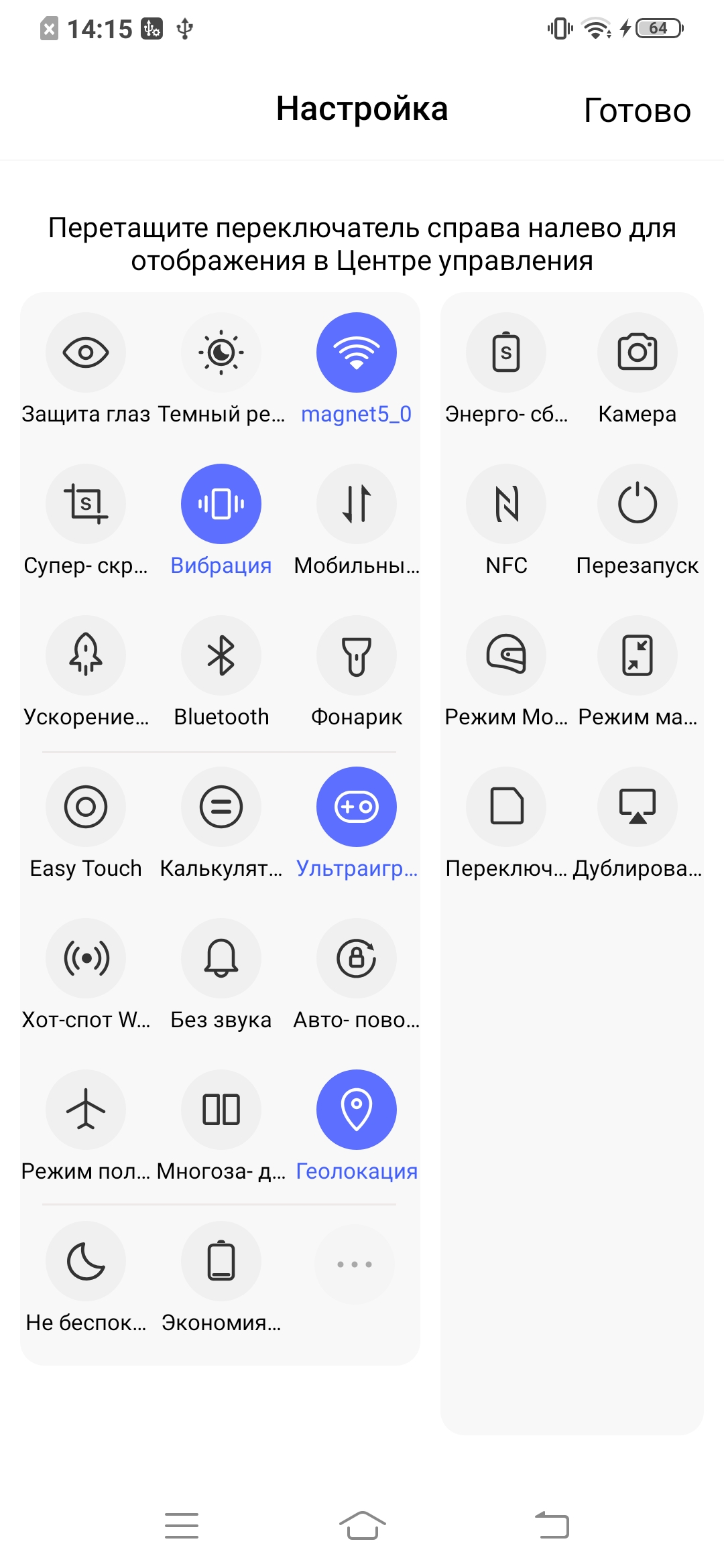Image resolution: width=724 pixels, height=1568 pixels.
Task: Enable the Хот-спот Wi-Fi tile
Action: click(x=86, y=958)
